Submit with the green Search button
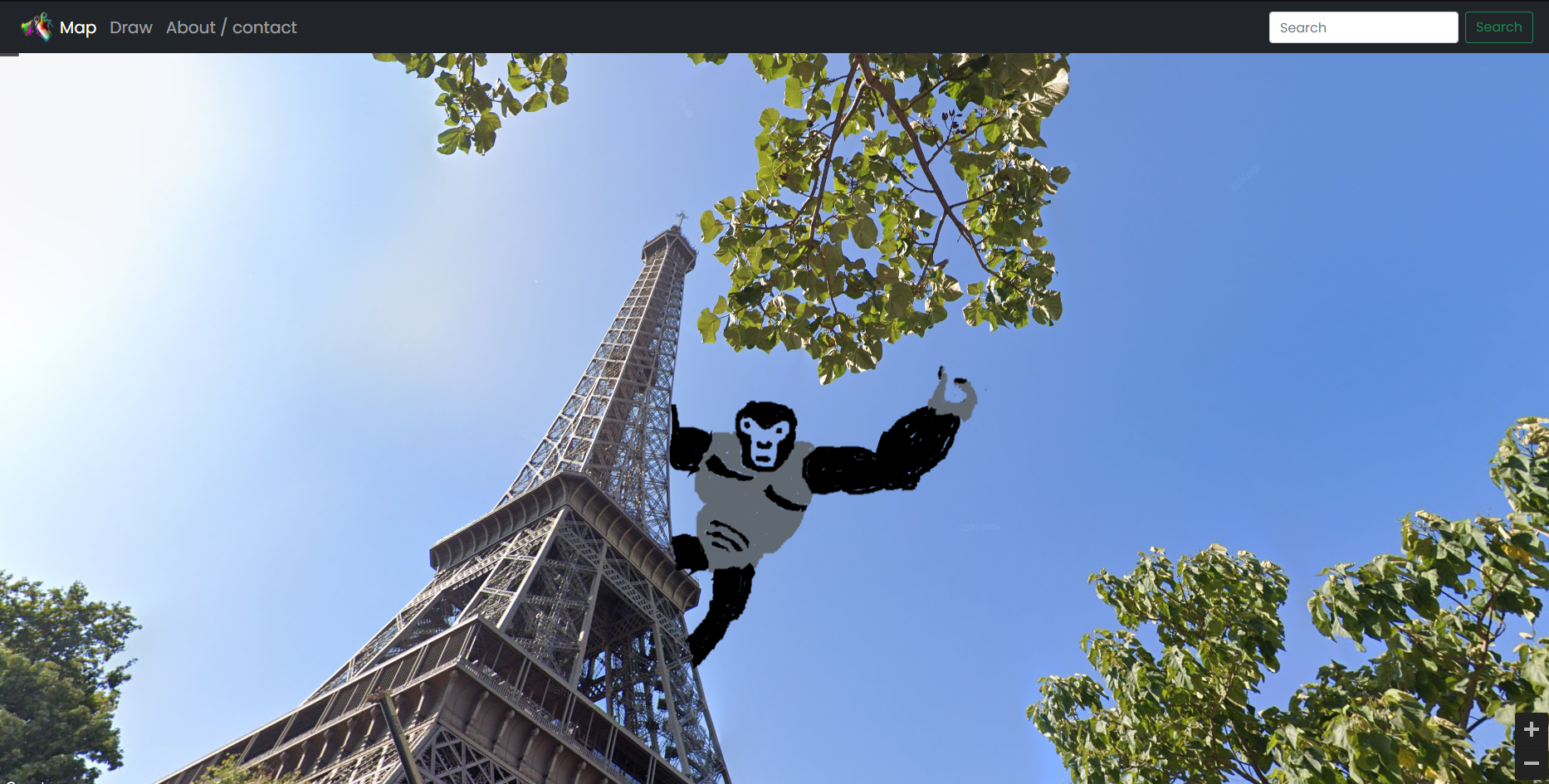The image size is (1549, 784). pyautogui.click(x=1498, y=27)
